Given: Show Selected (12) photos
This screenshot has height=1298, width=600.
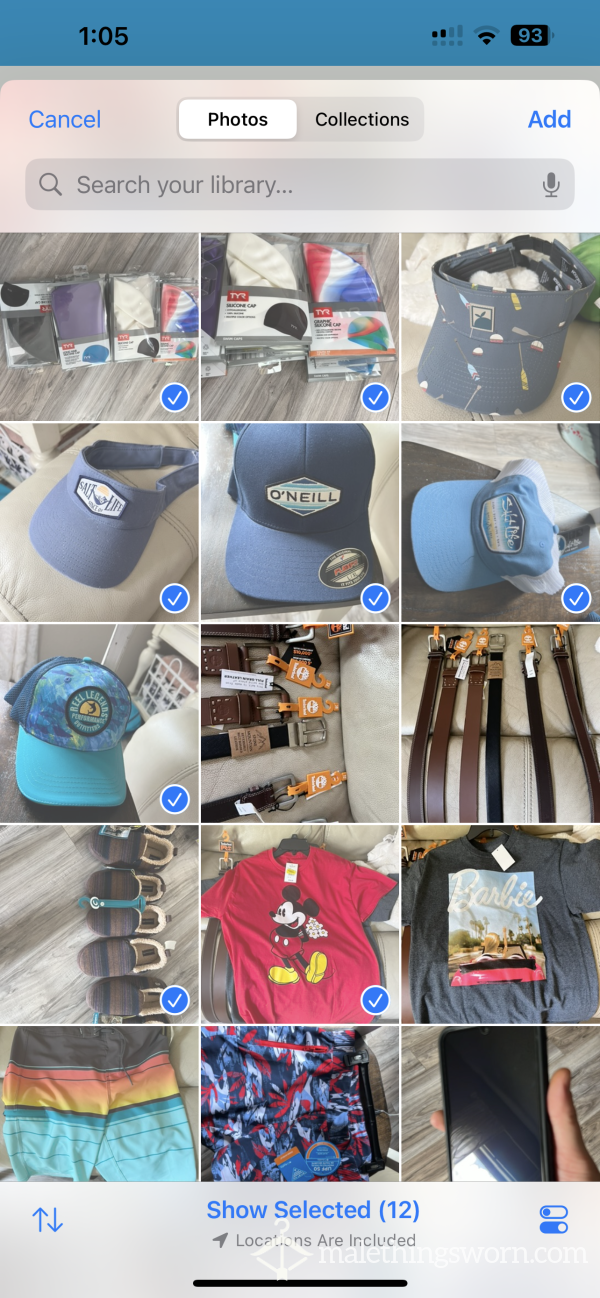Looking at the screenshot, I should tap(313, 1210).
